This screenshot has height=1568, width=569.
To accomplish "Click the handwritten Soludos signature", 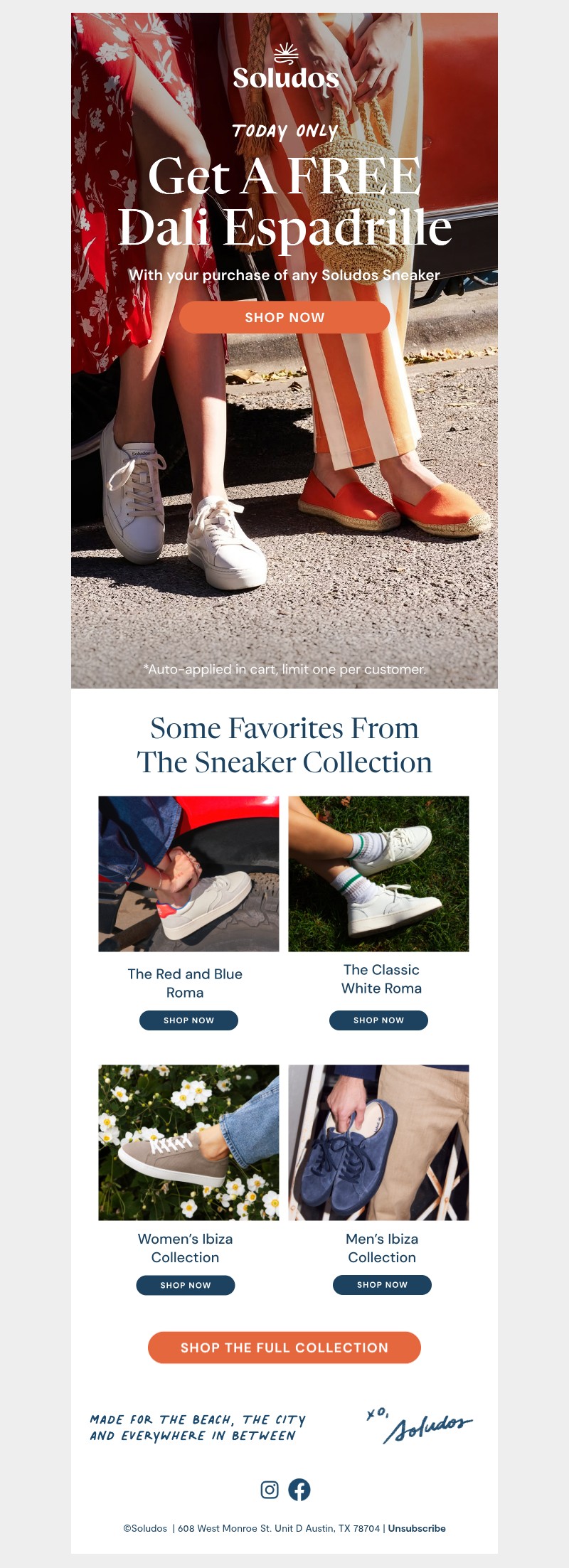I will (x=431, y=1429).
